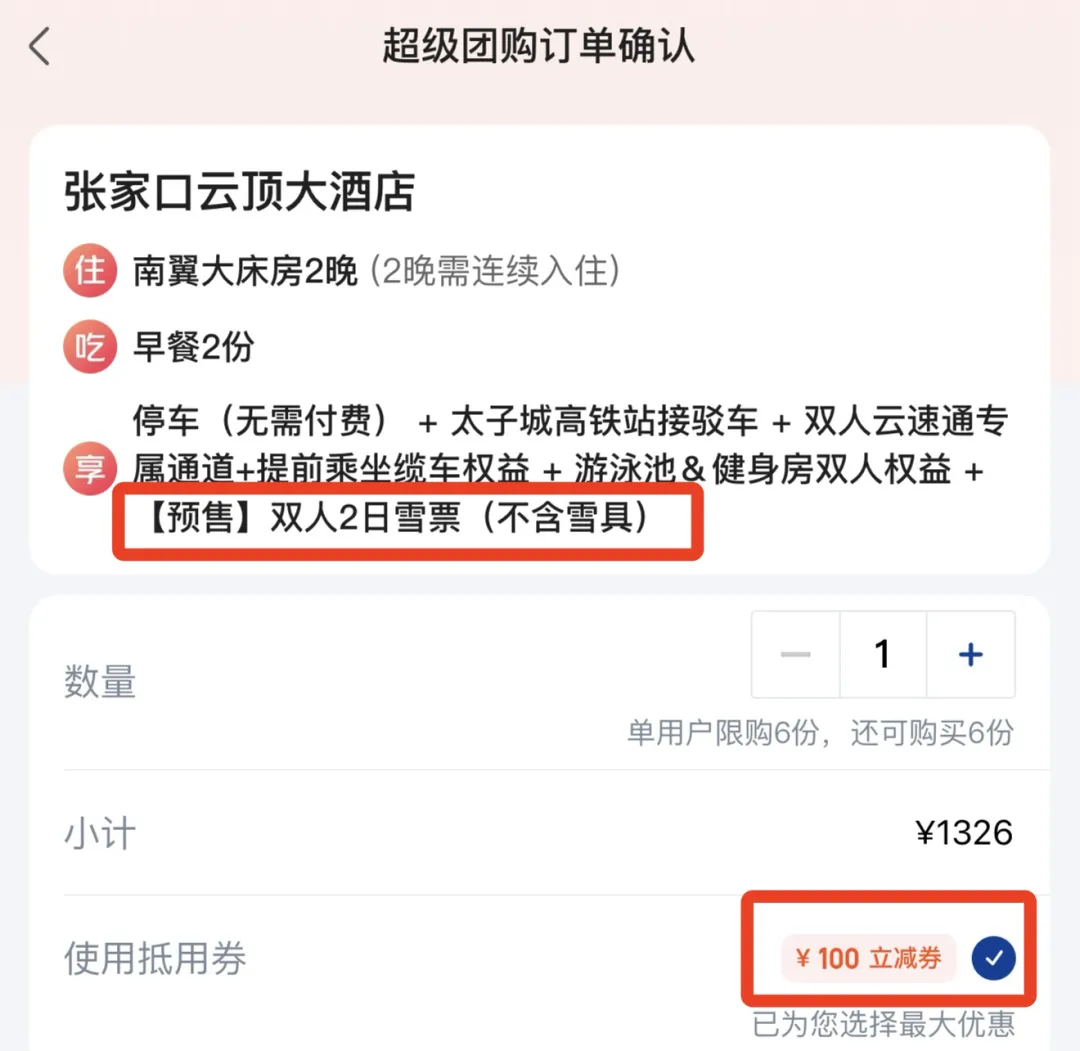Uncheck the ¥100 立减券 coupon

993,959
